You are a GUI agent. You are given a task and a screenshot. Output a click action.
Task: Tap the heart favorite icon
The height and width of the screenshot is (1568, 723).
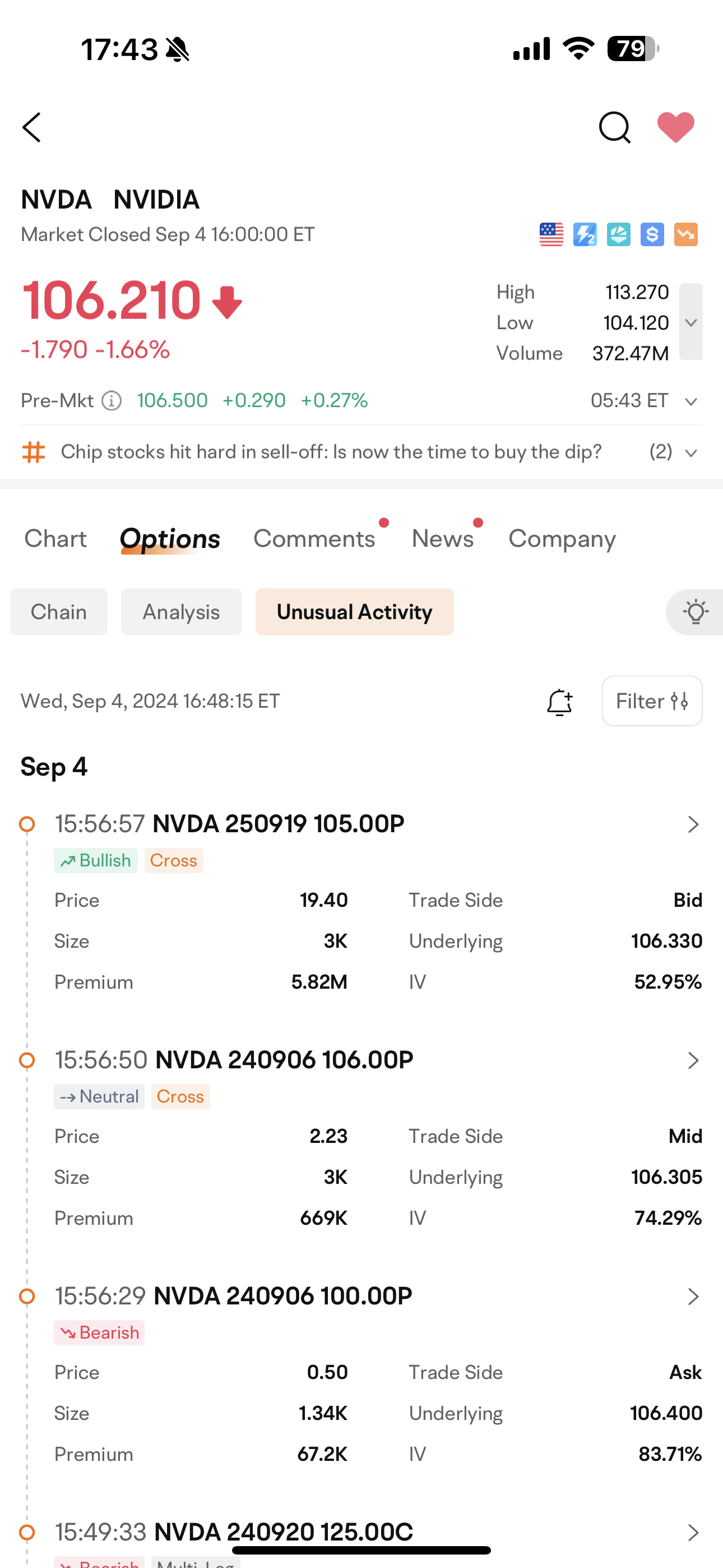click(x=675, y=127)
